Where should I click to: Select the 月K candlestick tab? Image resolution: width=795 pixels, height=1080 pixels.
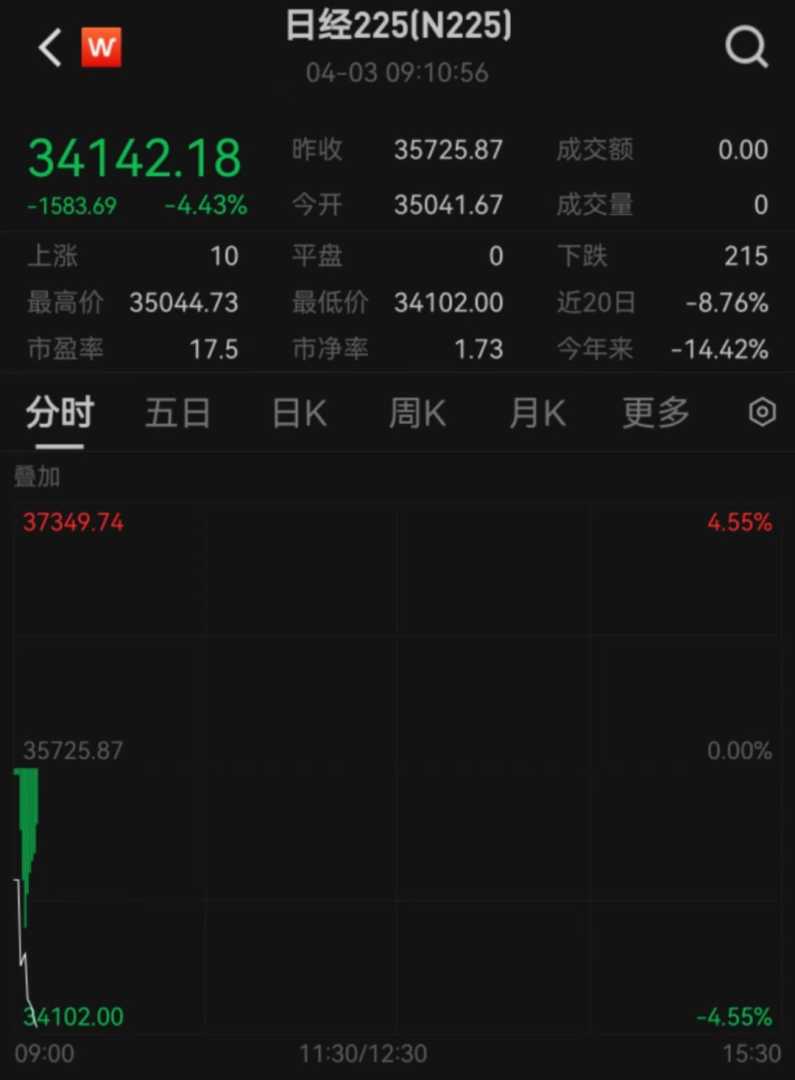537,413
